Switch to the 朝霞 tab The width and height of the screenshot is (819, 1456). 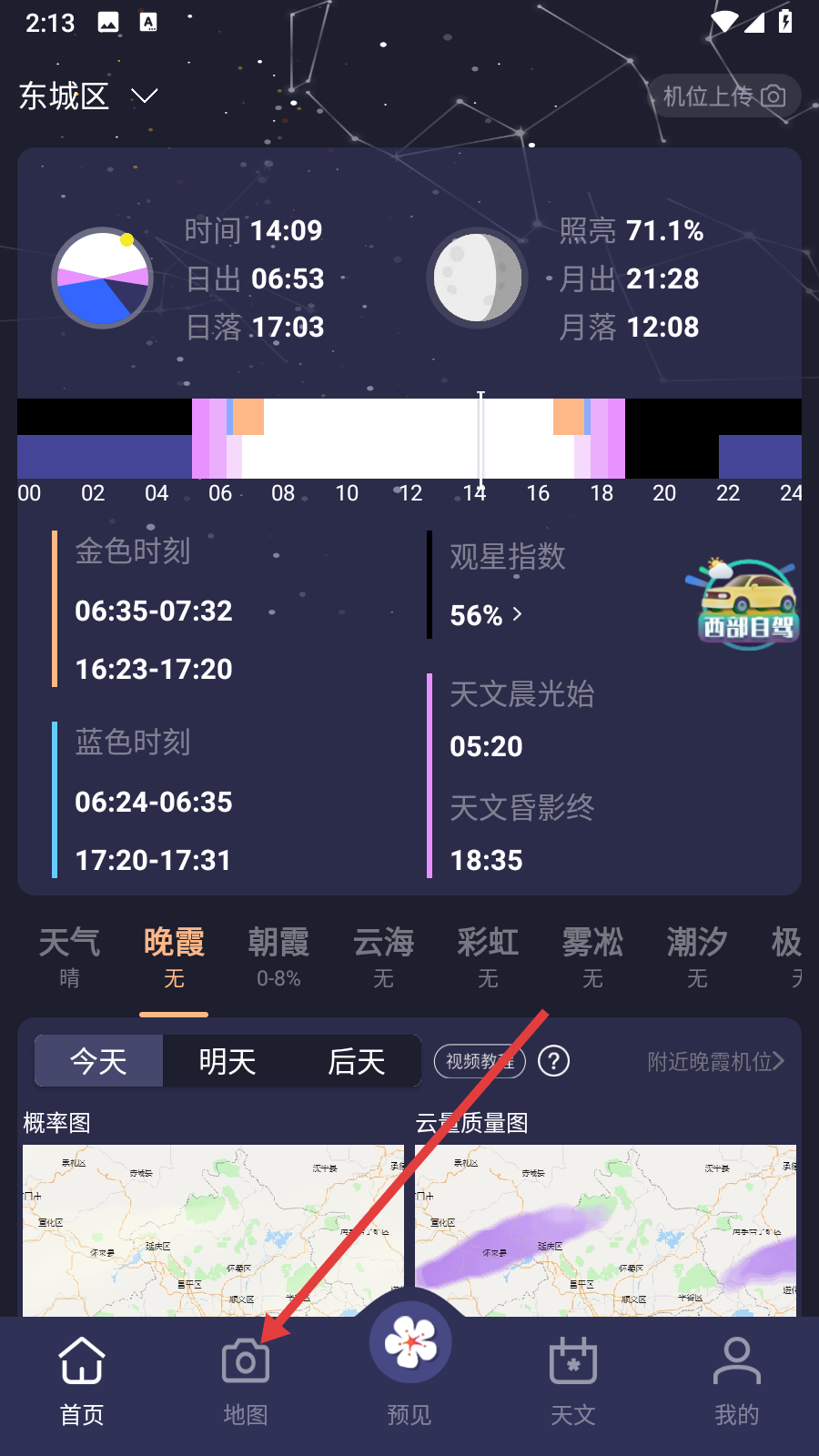[x=278, y=957]
